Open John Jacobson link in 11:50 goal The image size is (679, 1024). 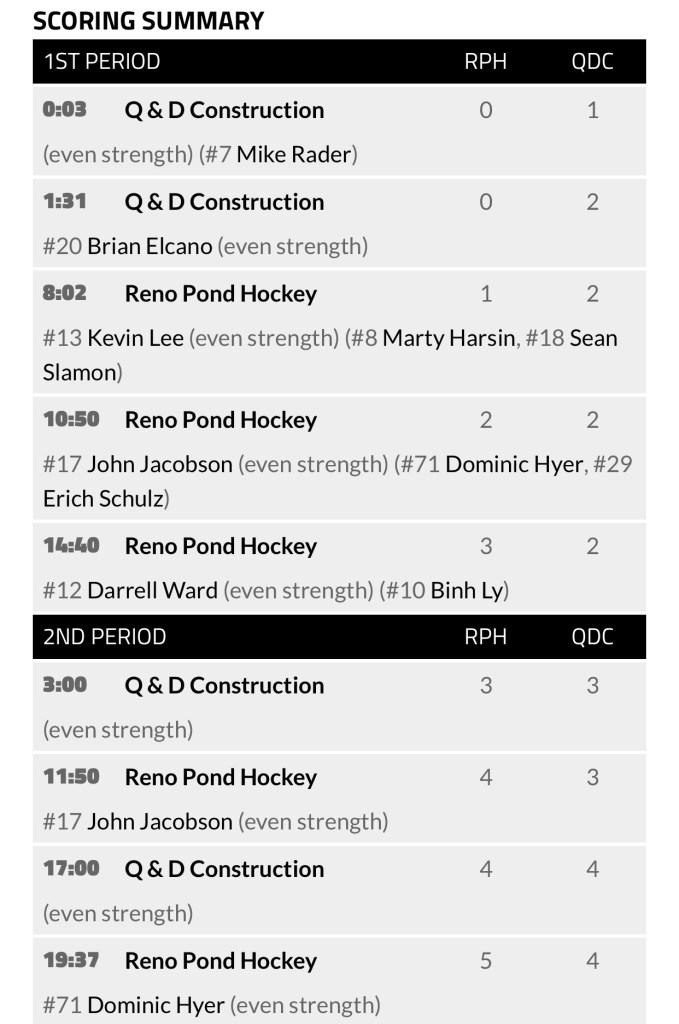pyautogui.click(x=159, y=823)
